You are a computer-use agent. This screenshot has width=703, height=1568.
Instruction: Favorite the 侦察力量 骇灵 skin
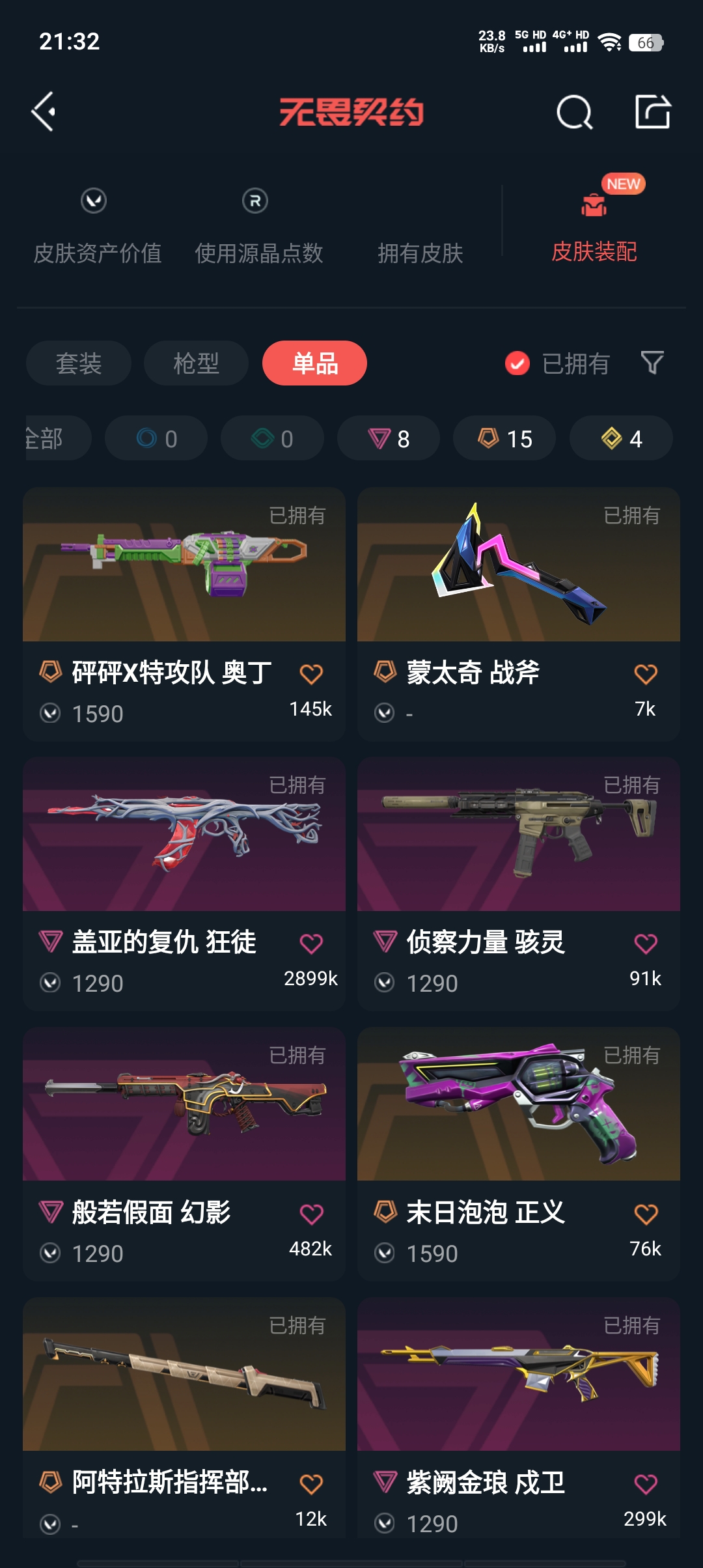click(645, 944)
